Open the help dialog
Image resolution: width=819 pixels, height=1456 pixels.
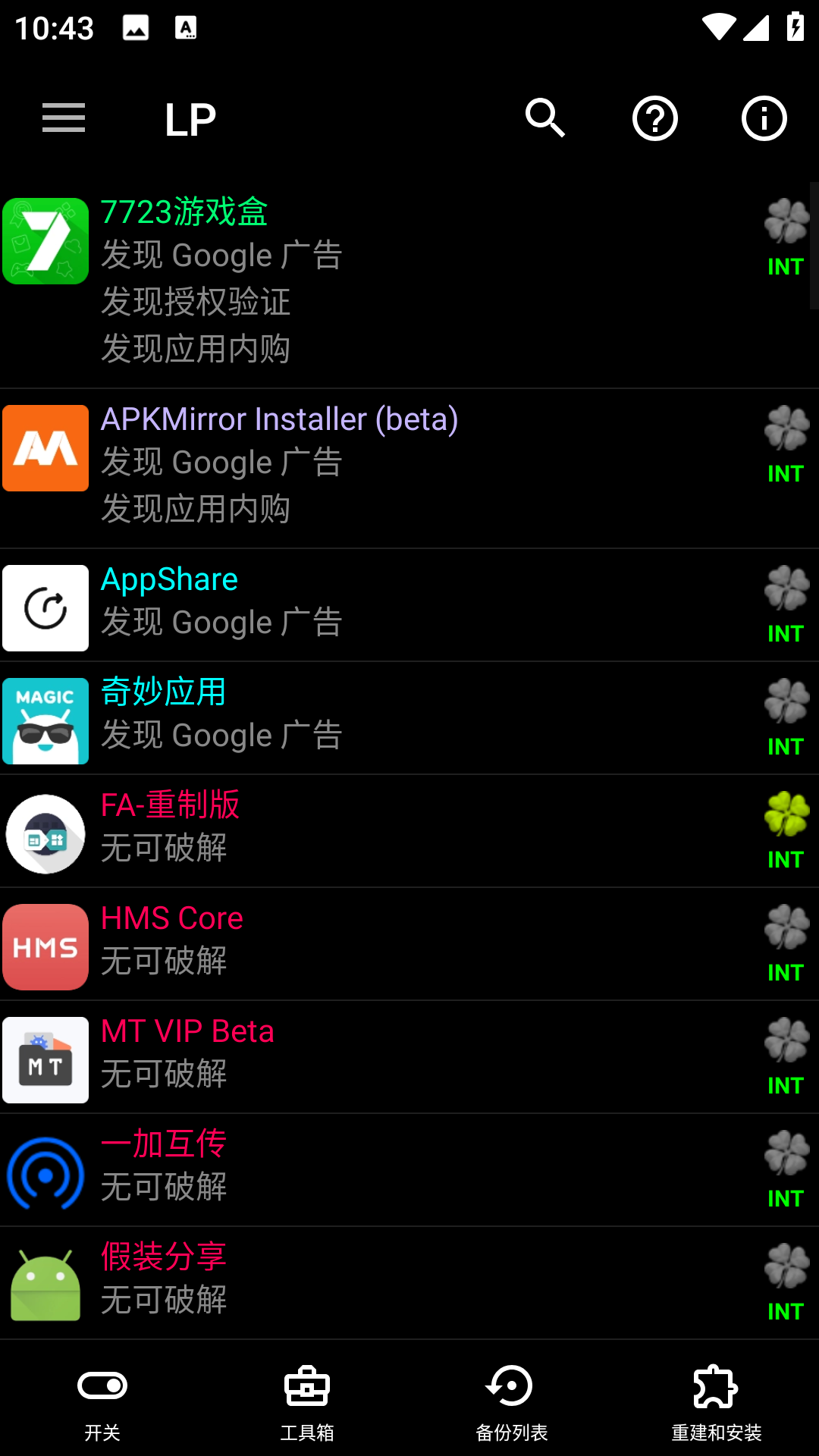(x=654, y=118)
